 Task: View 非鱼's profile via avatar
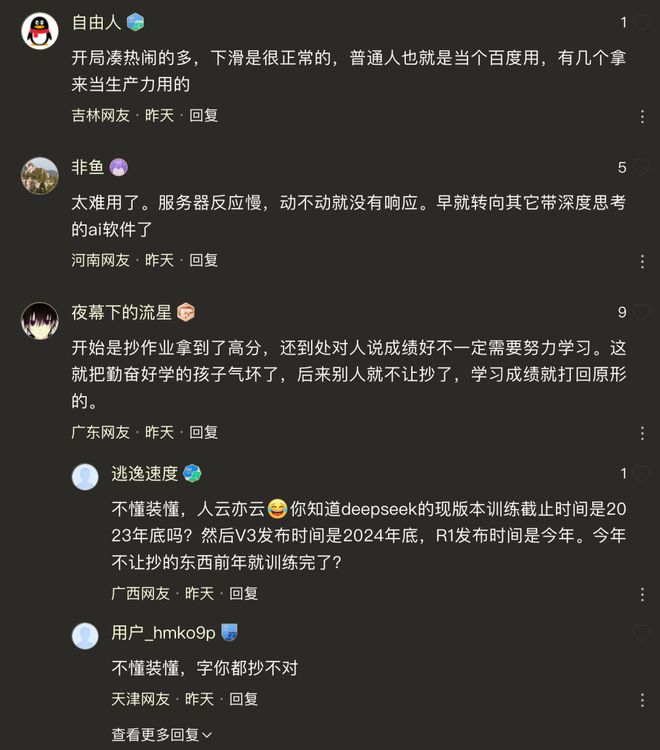click(40, 176)
